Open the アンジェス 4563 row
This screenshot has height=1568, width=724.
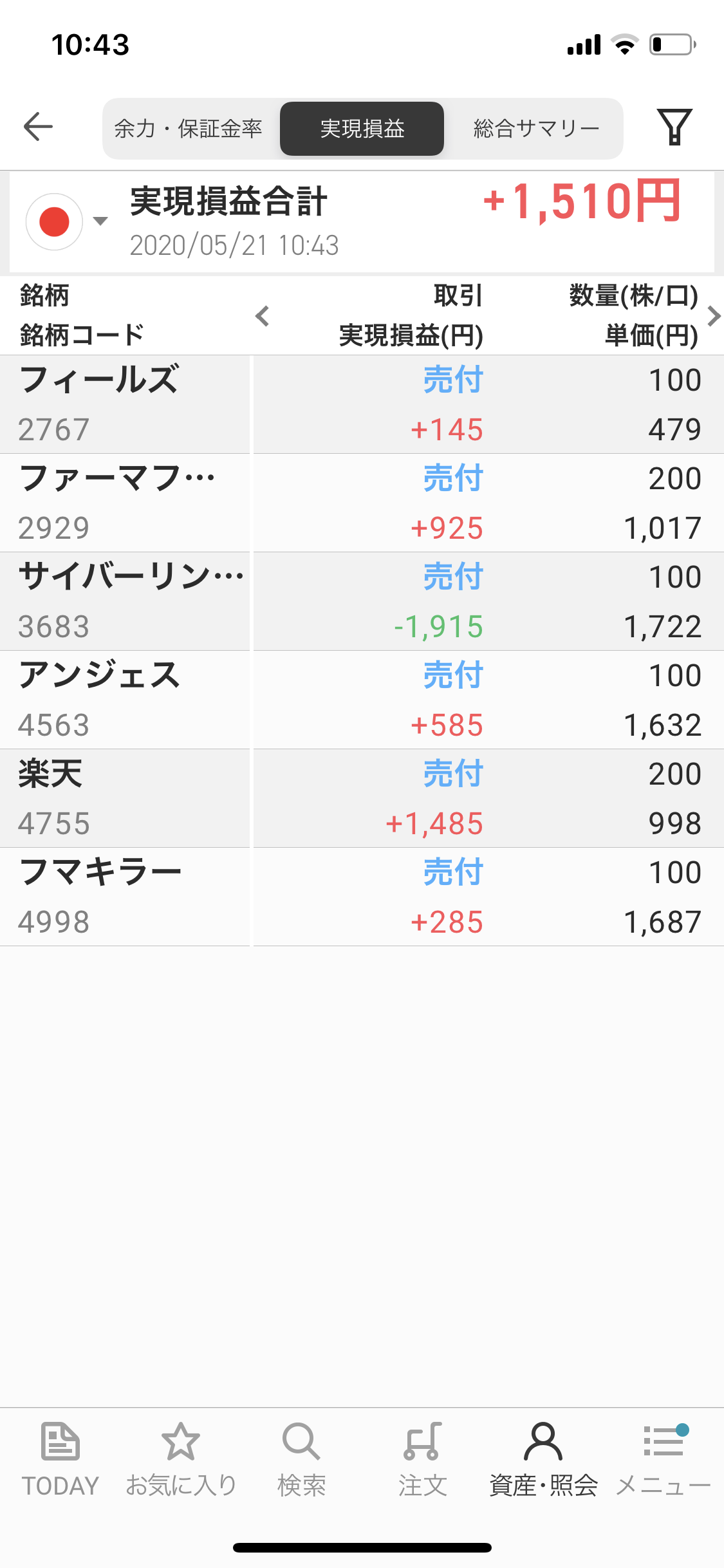pos(362,700)
